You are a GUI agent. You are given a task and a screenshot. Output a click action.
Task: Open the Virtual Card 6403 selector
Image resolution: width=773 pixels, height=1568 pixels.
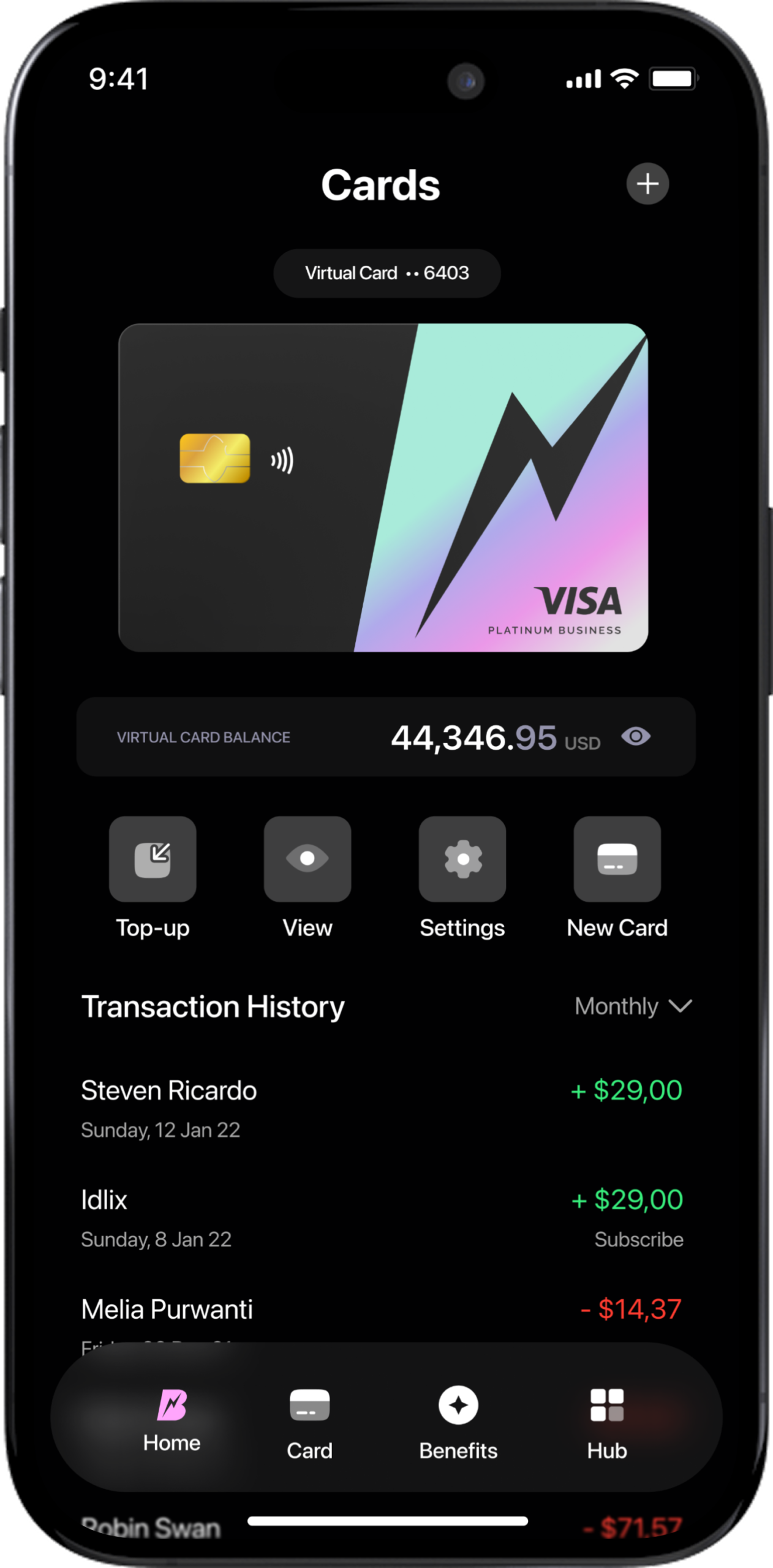pos(386,273)
